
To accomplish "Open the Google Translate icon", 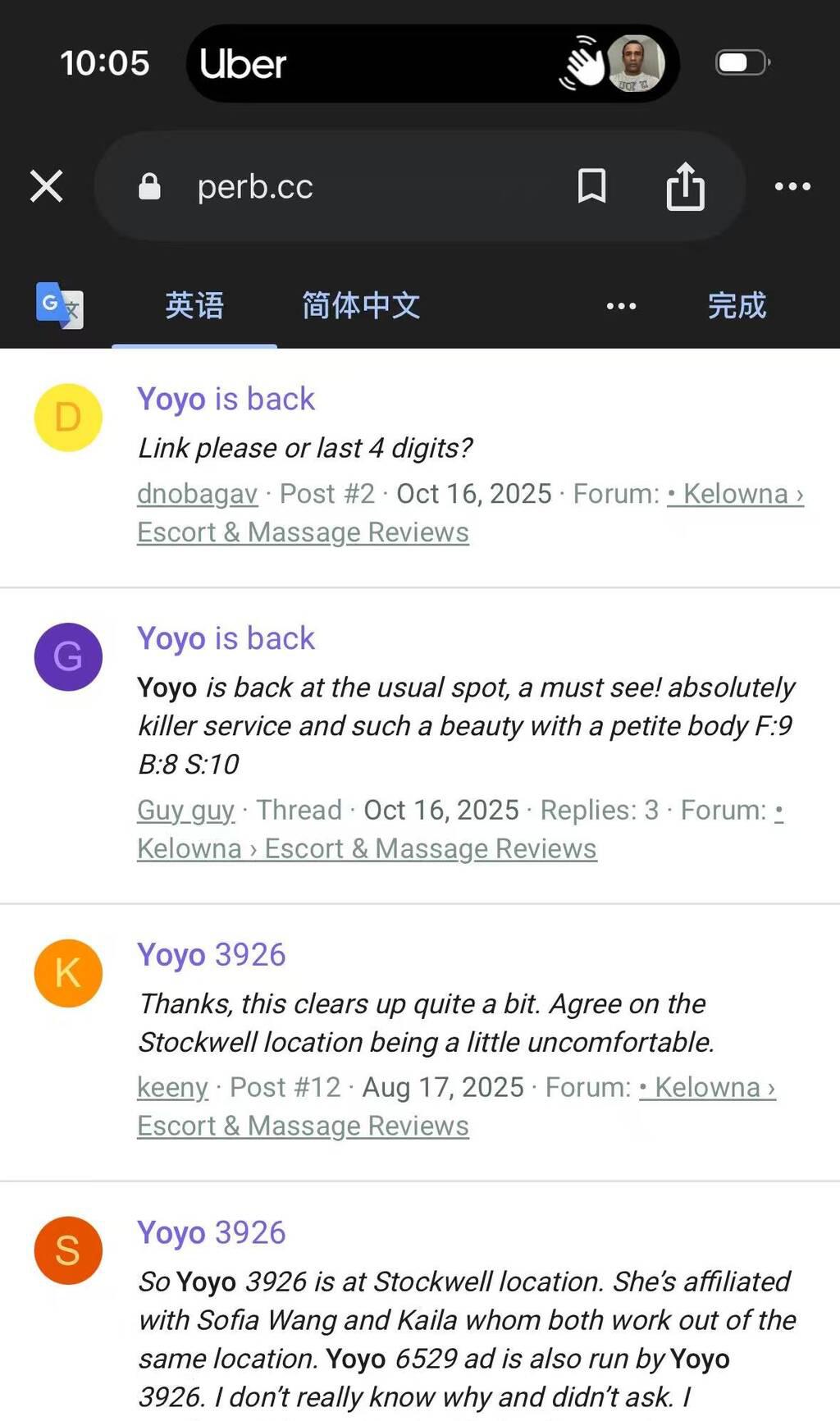I will coord(59,305).
